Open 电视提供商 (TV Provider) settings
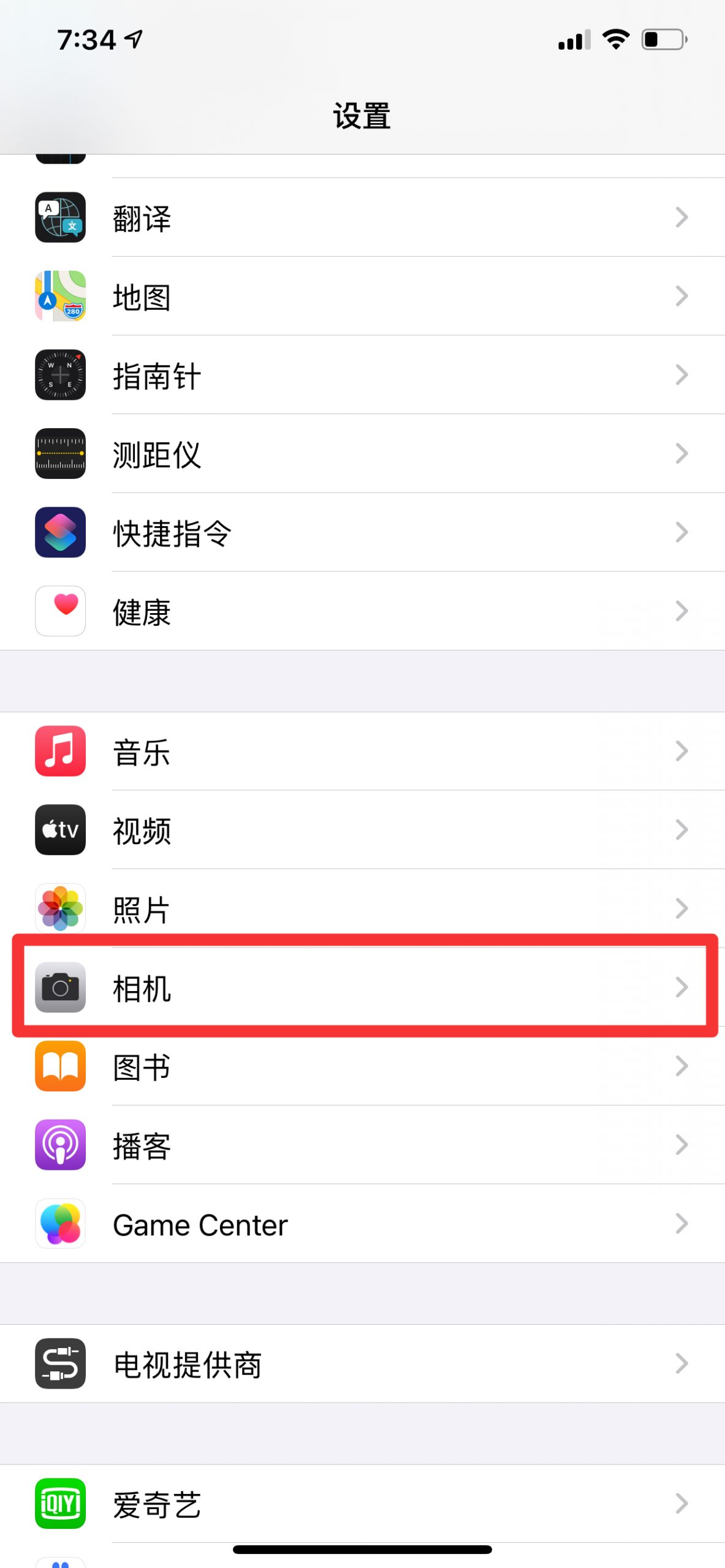The height and width of the screenshot is (1568, 725). (362, 1363)
